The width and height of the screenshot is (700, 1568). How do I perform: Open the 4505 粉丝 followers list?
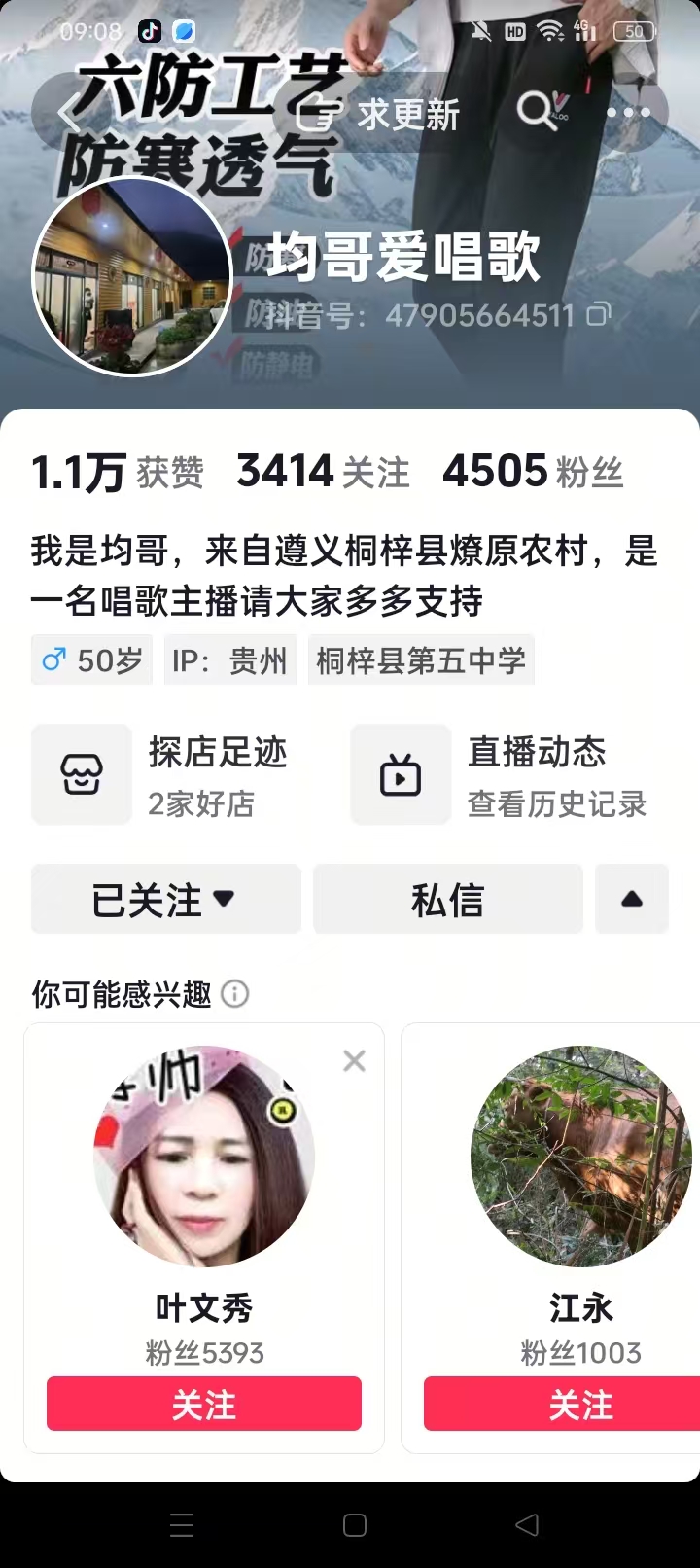coord(532,472)
